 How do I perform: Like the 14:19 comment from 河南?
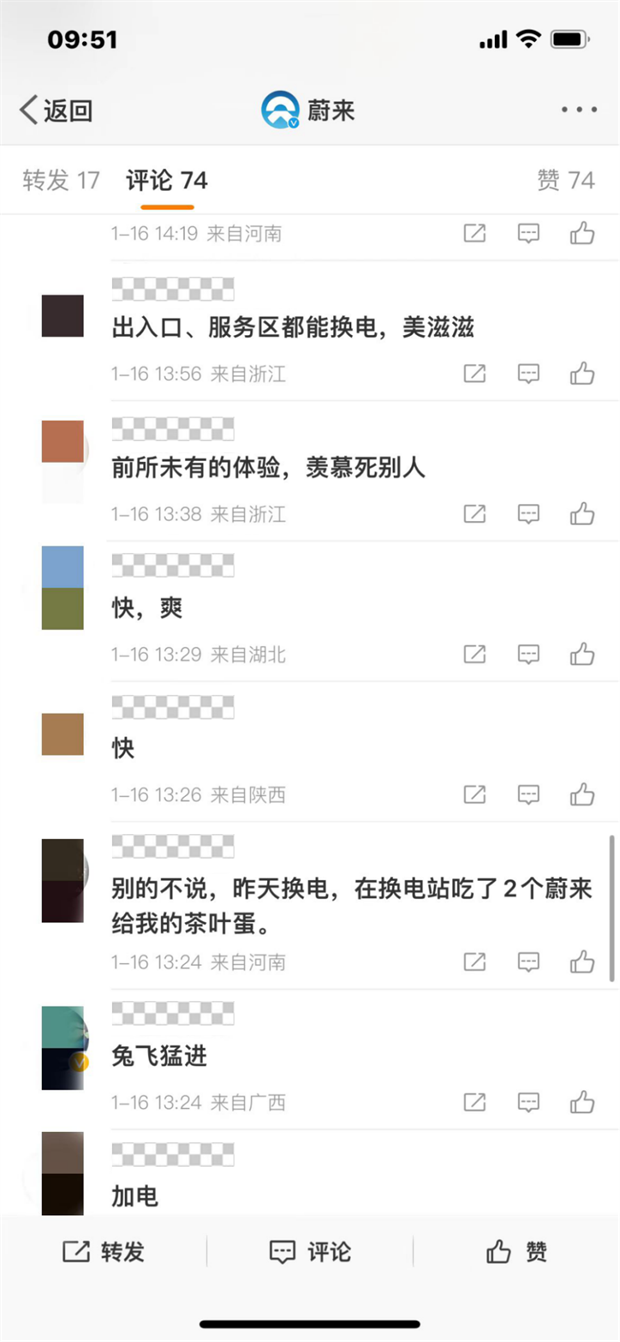click(x=582, y=234)
